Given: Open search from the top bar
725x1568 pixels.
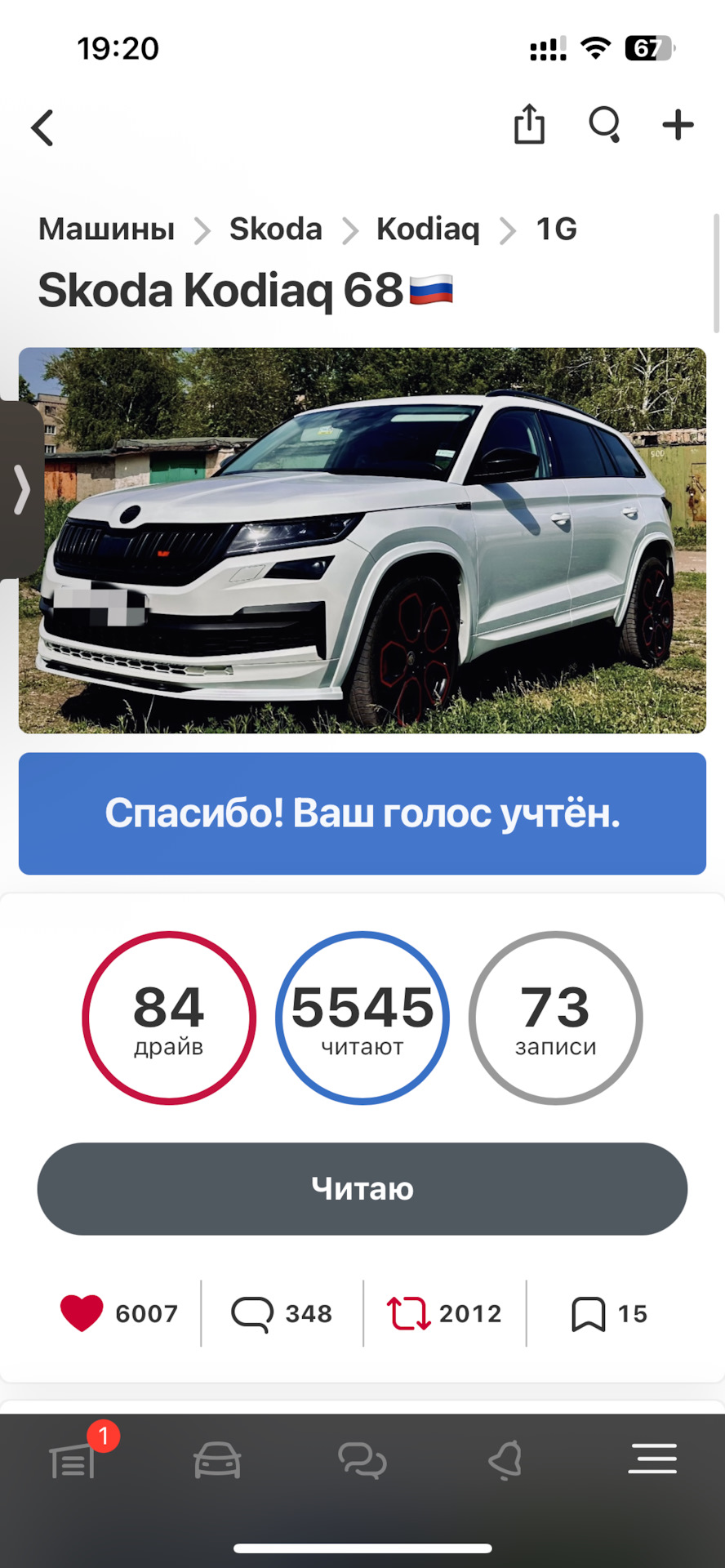Looking at the screenshot, I should (x=605, y=125).
